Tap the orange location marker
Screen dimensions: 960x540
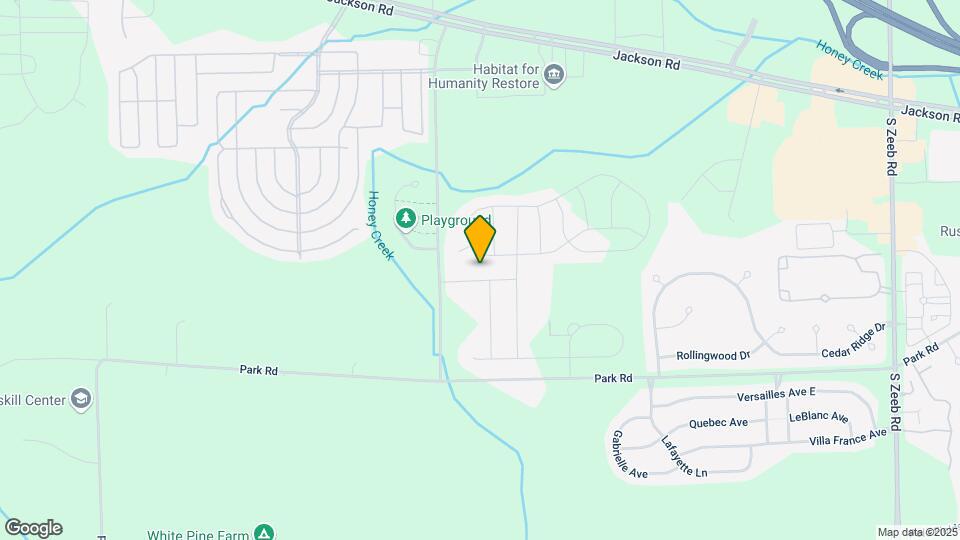[x=480, y=239]
